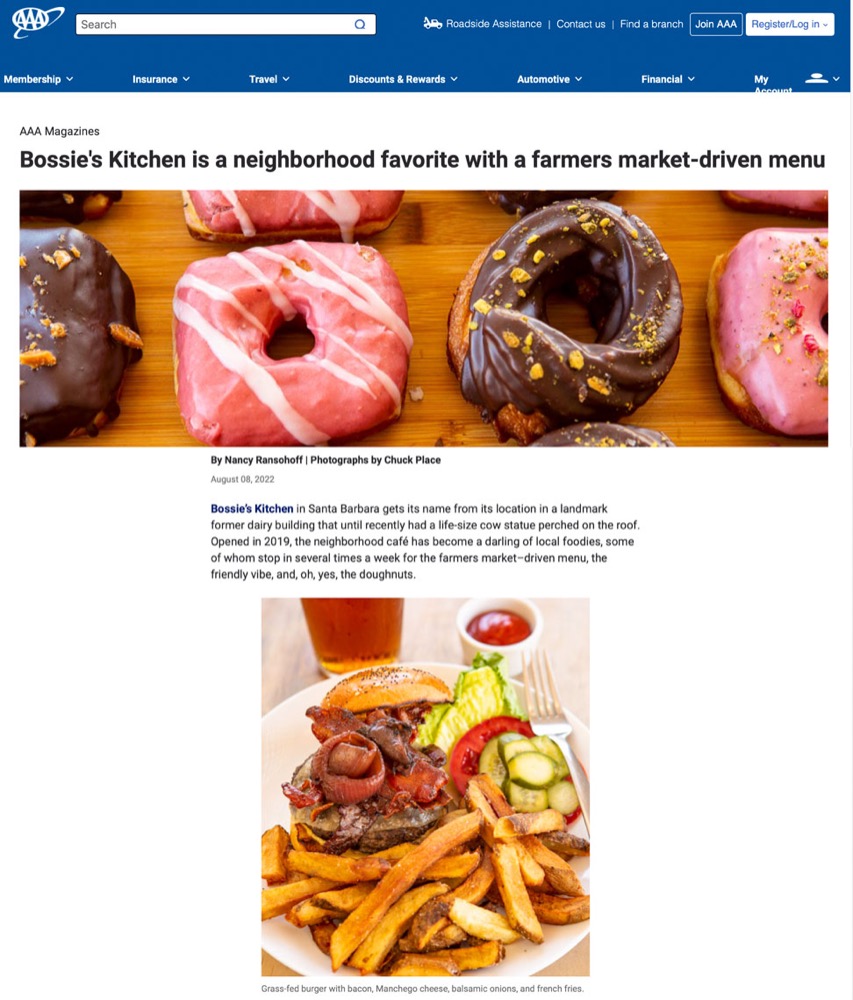Expand the Financial menu
Image resolution: width=853 pixels, height=1000 pixels.
click(667, 79)
